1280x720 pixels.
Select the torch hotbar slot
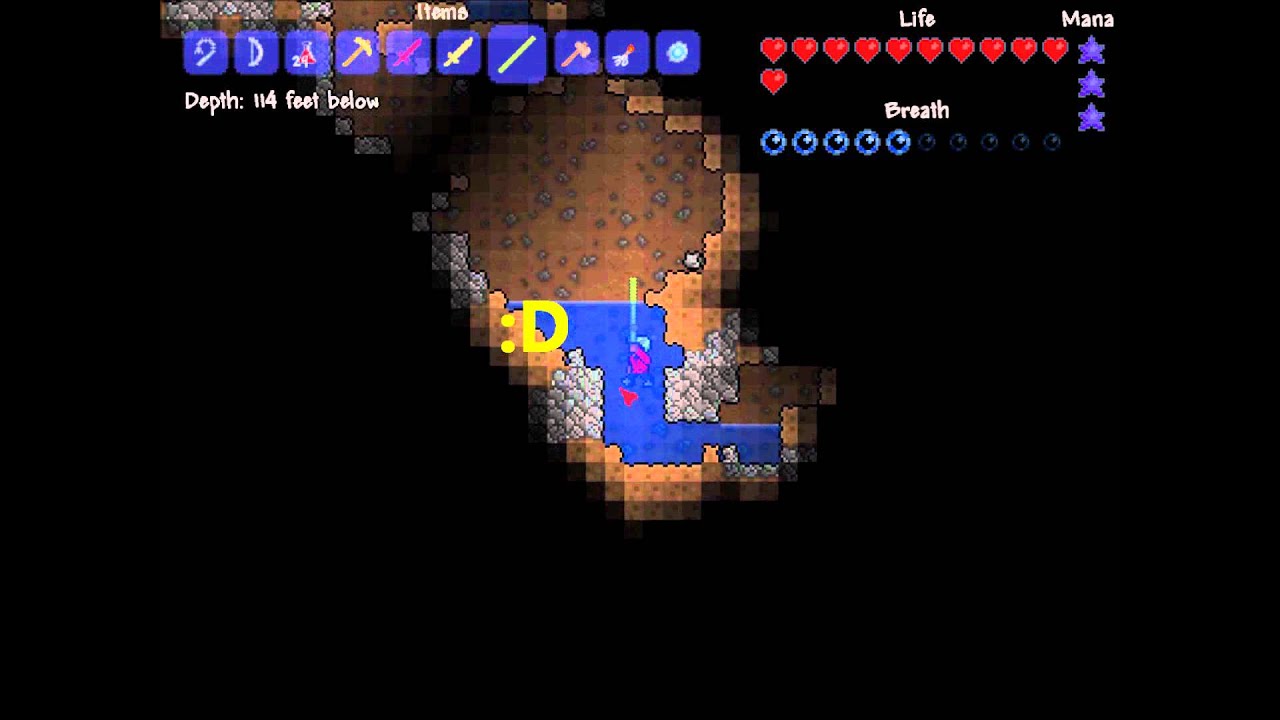point(626,53)
